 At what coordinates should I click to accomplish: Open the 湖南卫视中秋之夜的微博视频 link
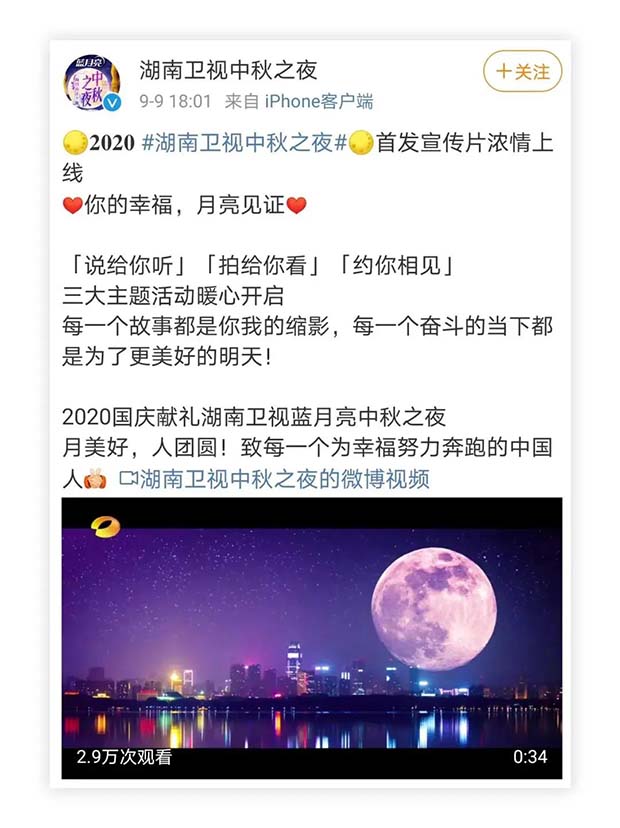coord(284,479)
